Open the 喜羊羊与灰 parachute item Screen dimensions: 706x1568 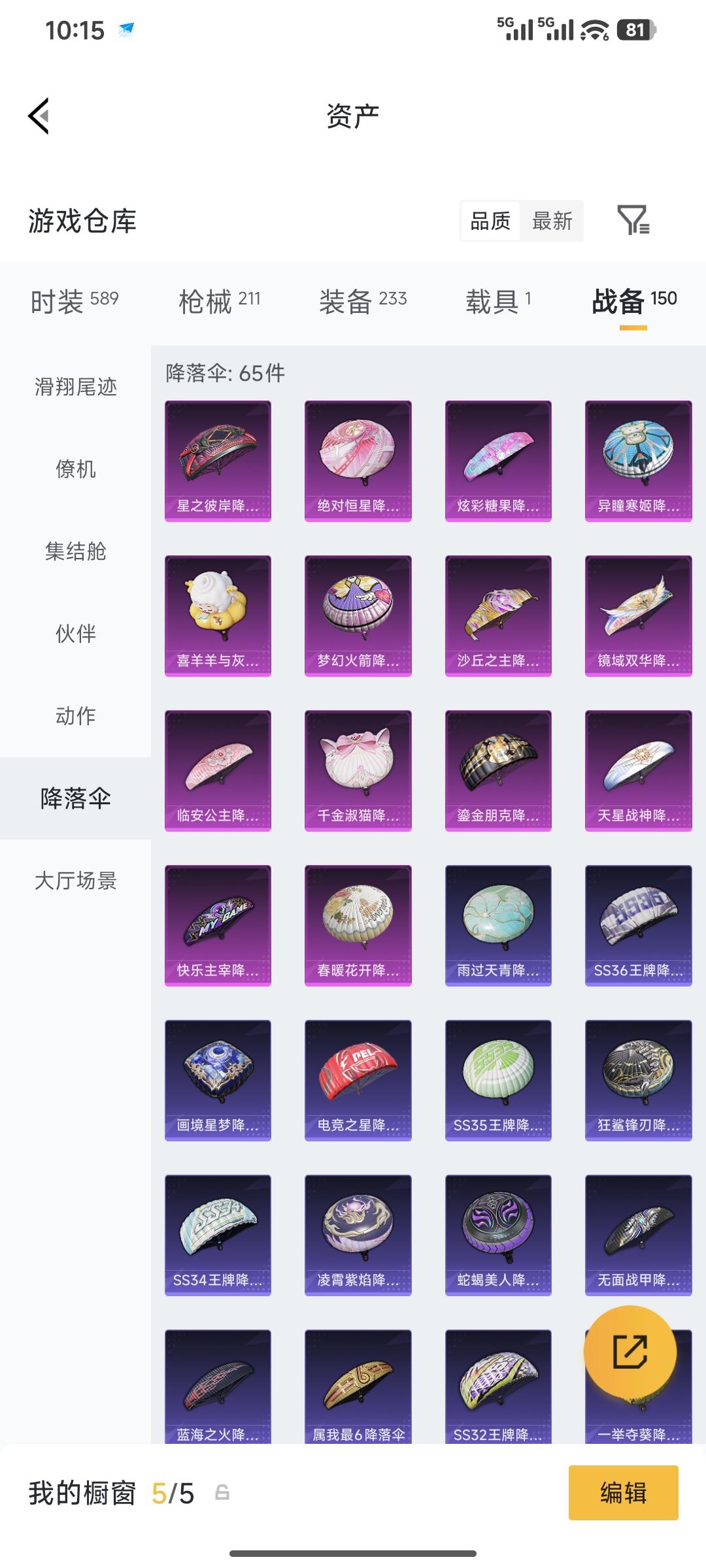point(218,614)
